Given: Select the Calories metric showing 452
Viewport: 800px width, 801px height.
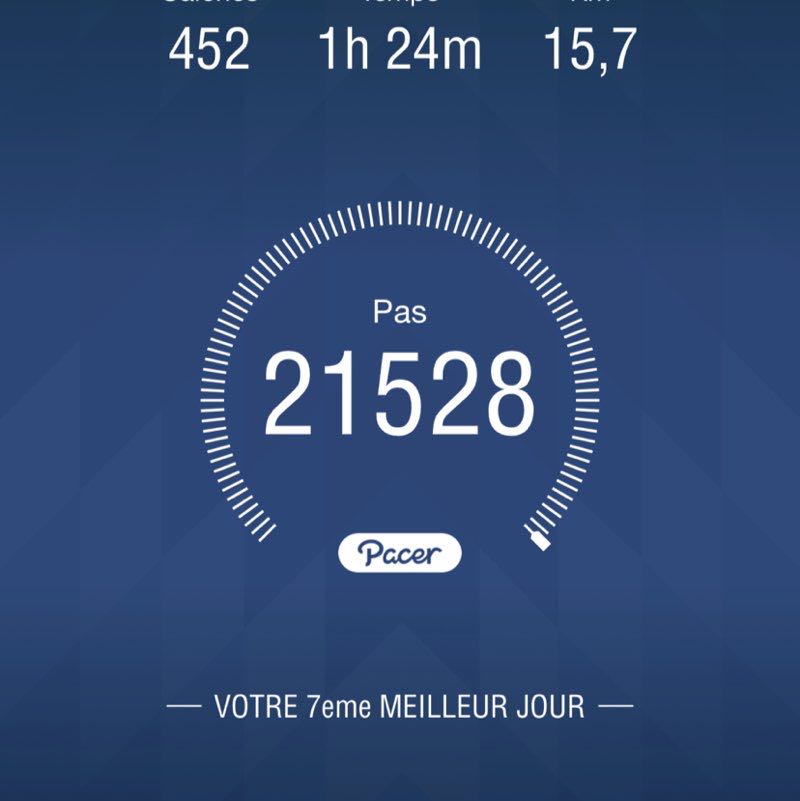Looking at the screenshot, I should pyautogui.click(x=210, y=45).
